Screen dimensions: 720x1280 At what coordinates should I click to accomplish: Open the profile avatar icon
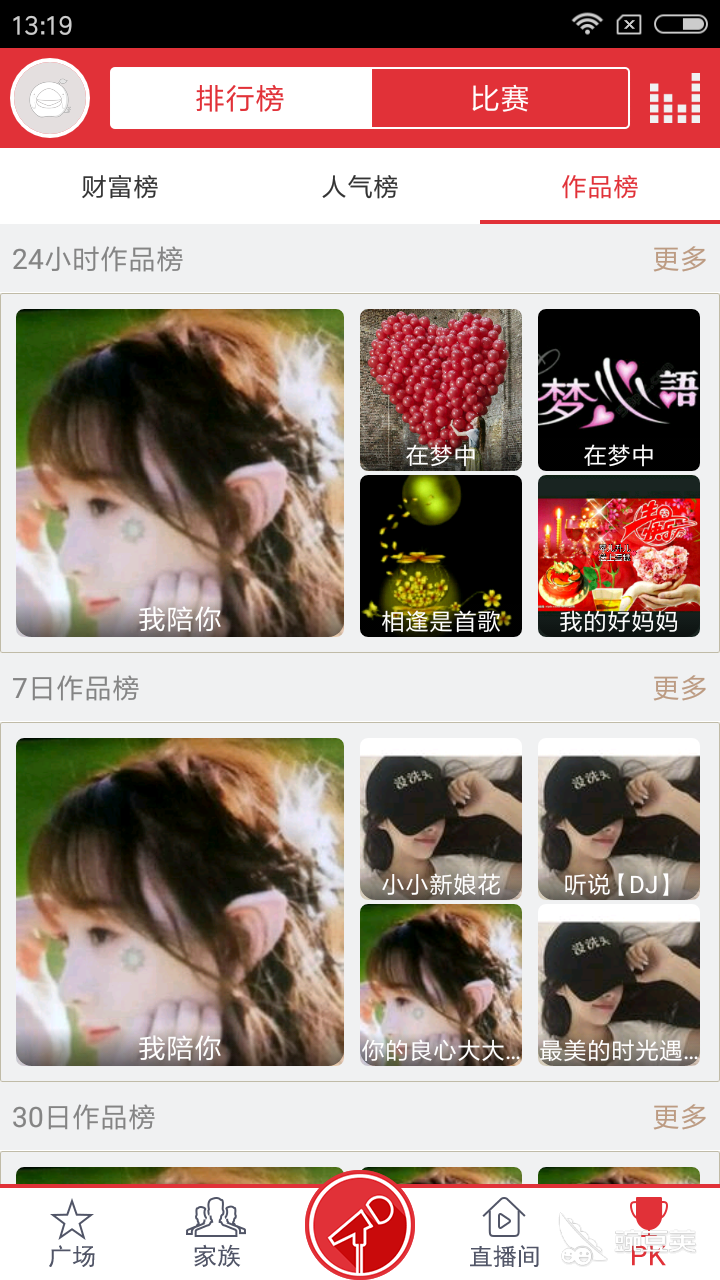[50, 98]
